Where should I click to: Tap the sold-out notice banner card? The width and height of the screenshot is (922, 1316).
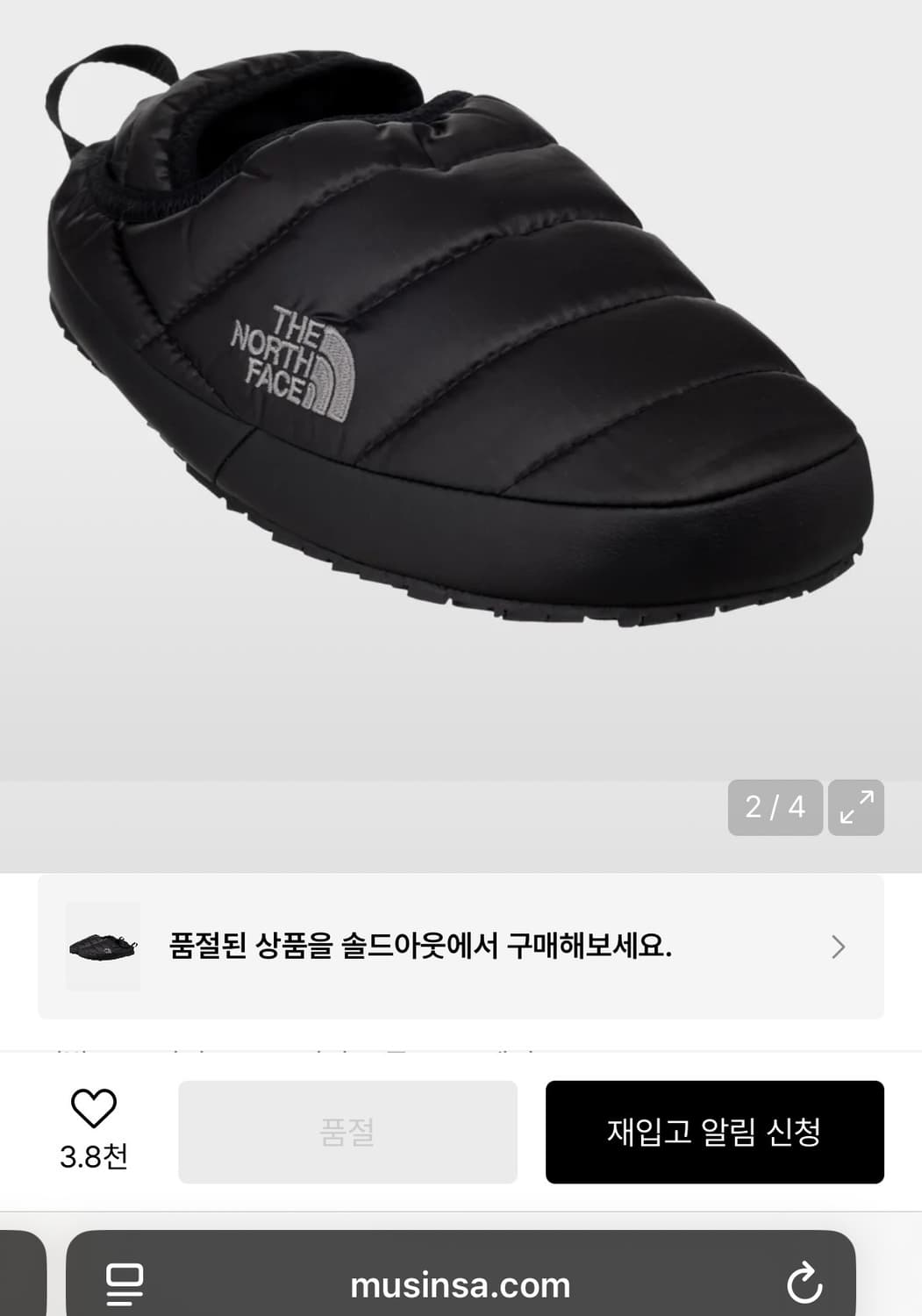pos(461,946)
